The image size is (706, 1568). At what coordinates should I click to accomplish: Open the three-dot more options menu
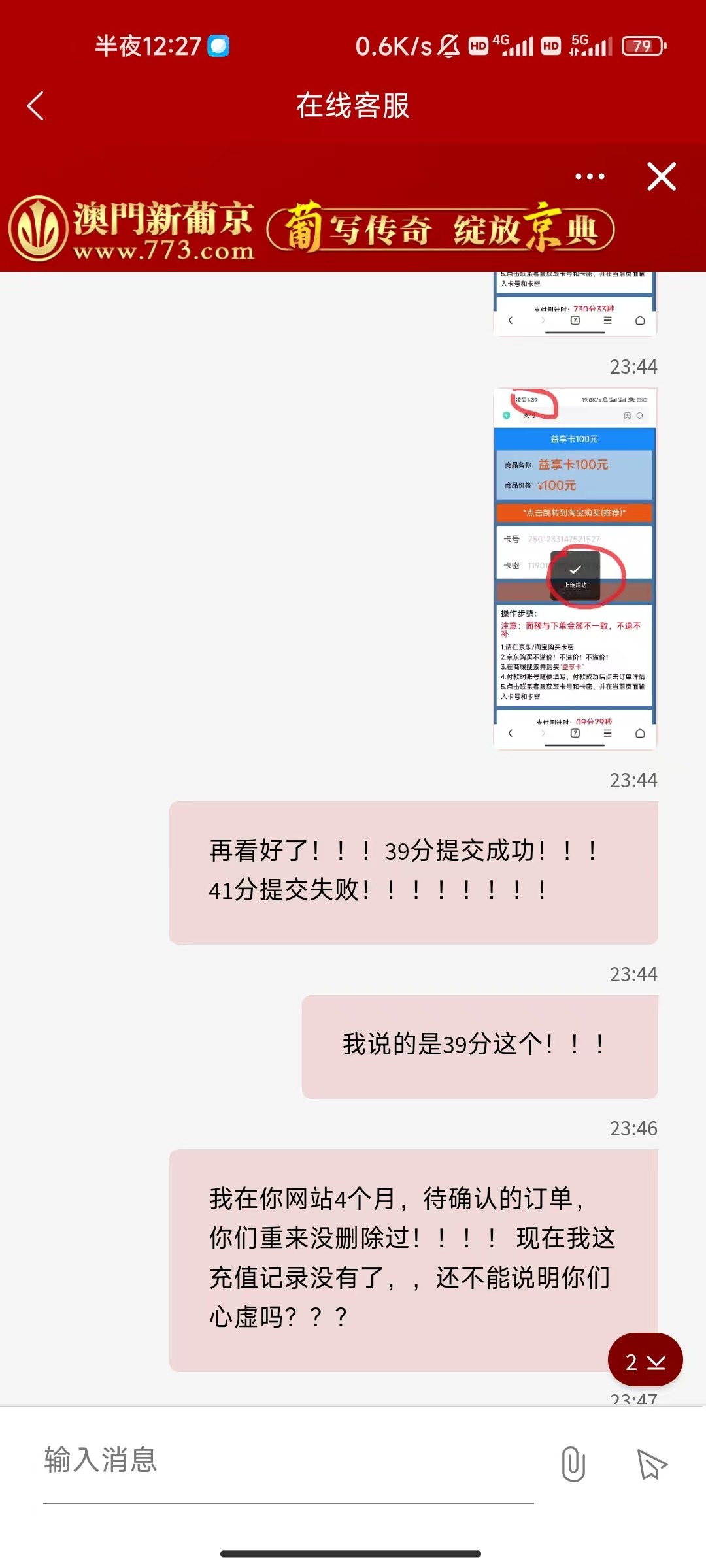(590, 176)
